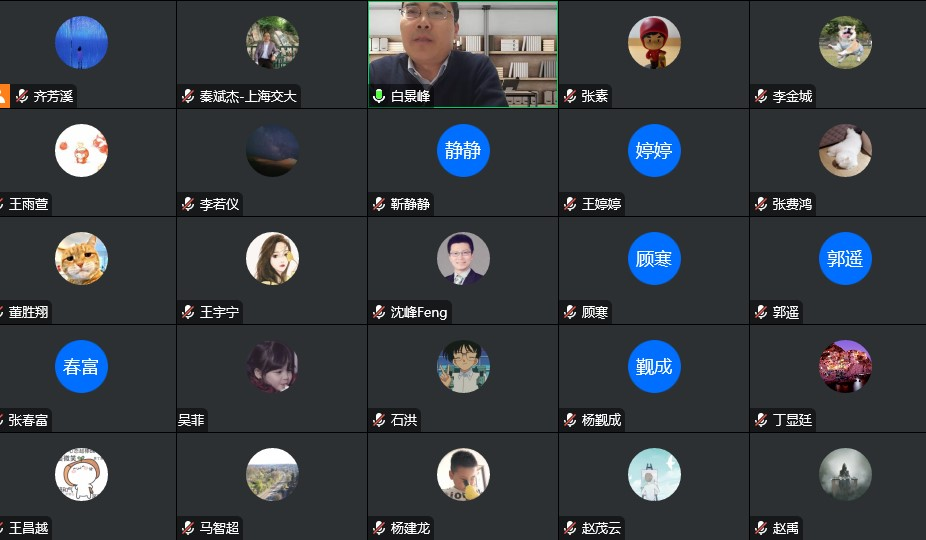Select 李金城's tile
This screenshot has width=926, height=540.
(x=845, y=50)
